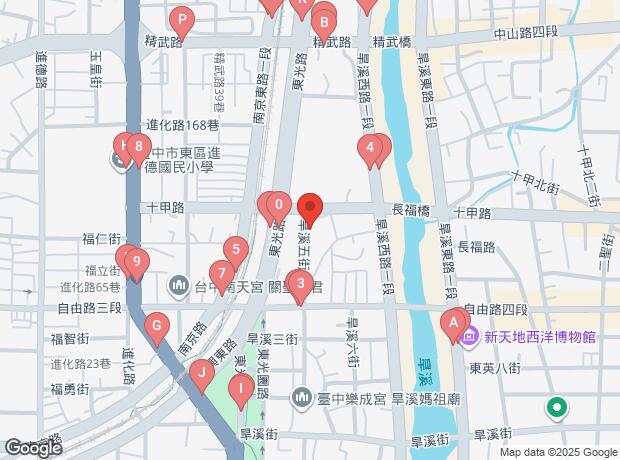Select map marker G
The width and height of the screenshot is (620, 460).
tap(156, 325)
